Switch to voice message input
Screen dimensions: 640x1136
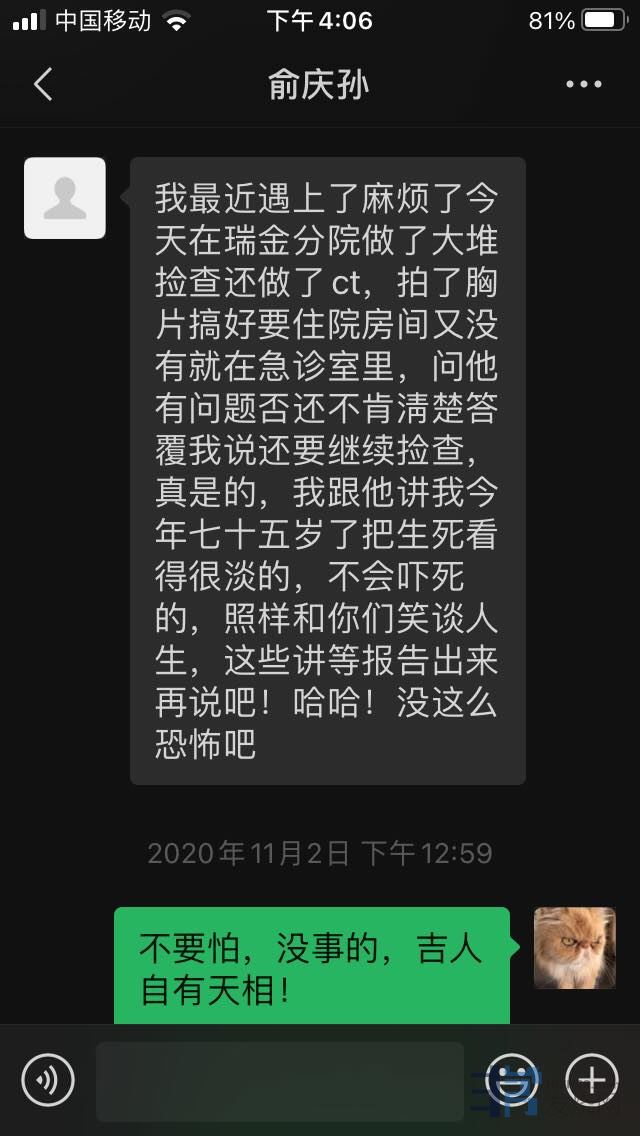point(48,1081)
